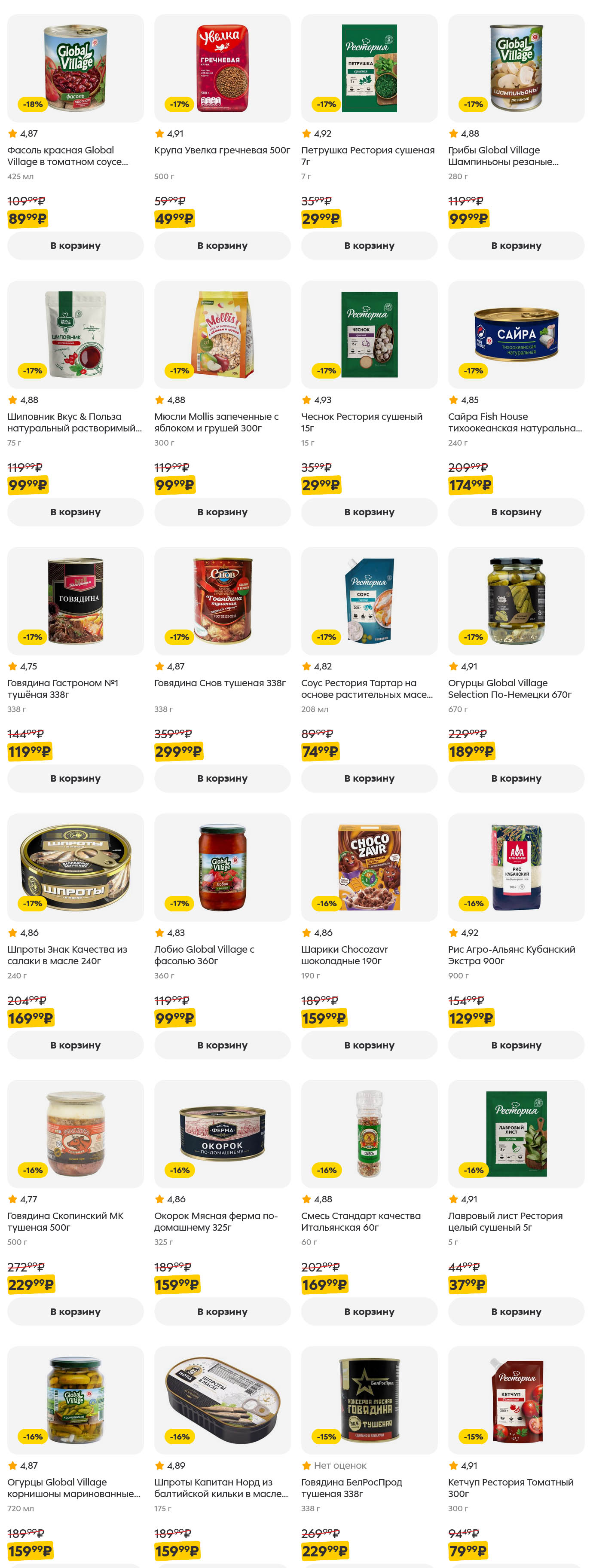Add Огурцы Global Village По-Немецки to cart
593x1568 pixels.
pos(516,779)
